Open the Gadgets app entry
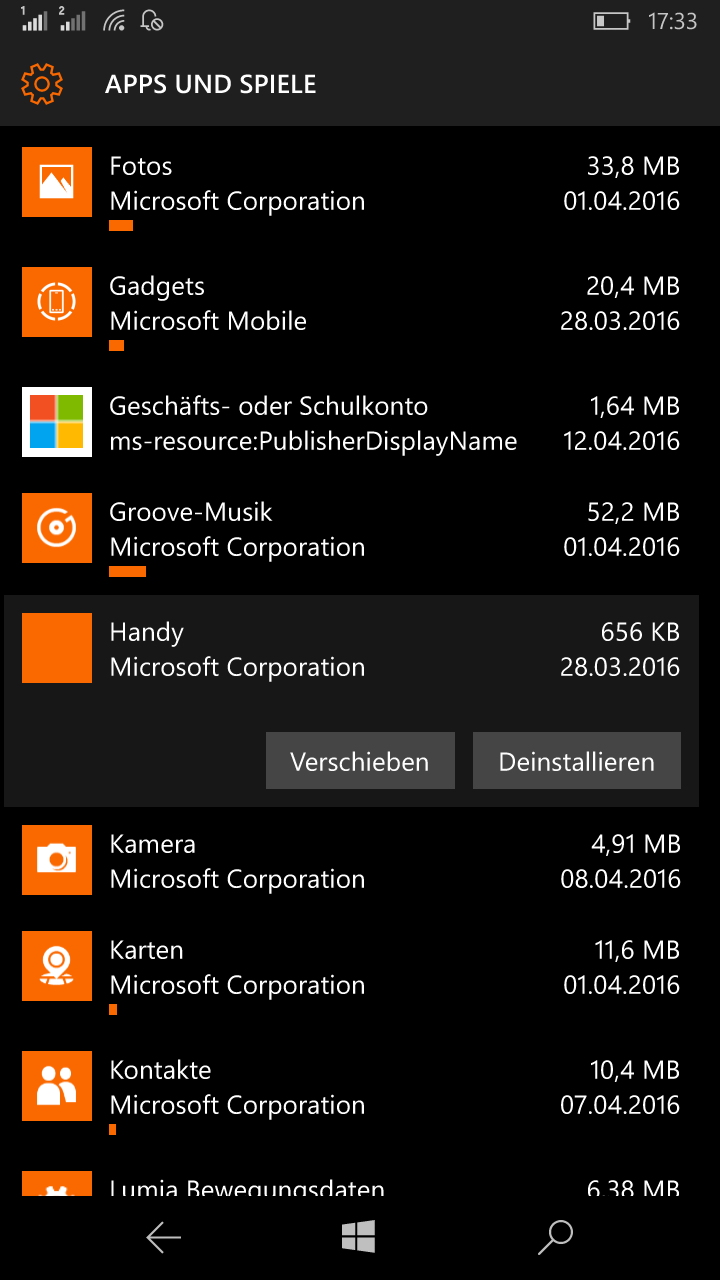The image size is (720, 1280). (x=360, y=304)
